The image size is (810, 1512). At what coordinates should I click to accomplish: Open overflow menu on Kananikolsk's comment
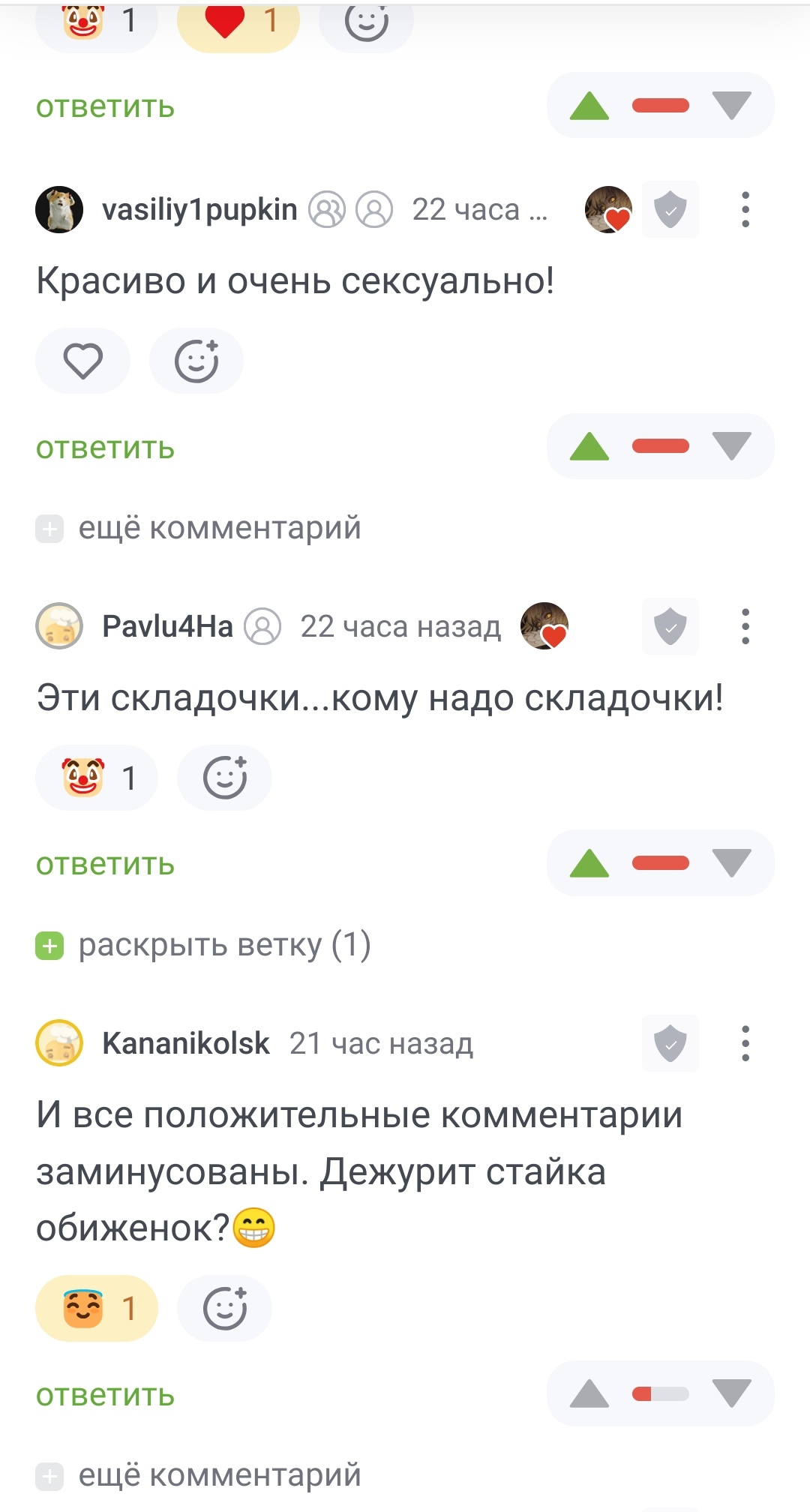pyautogui.click(x=745, y=1043)
